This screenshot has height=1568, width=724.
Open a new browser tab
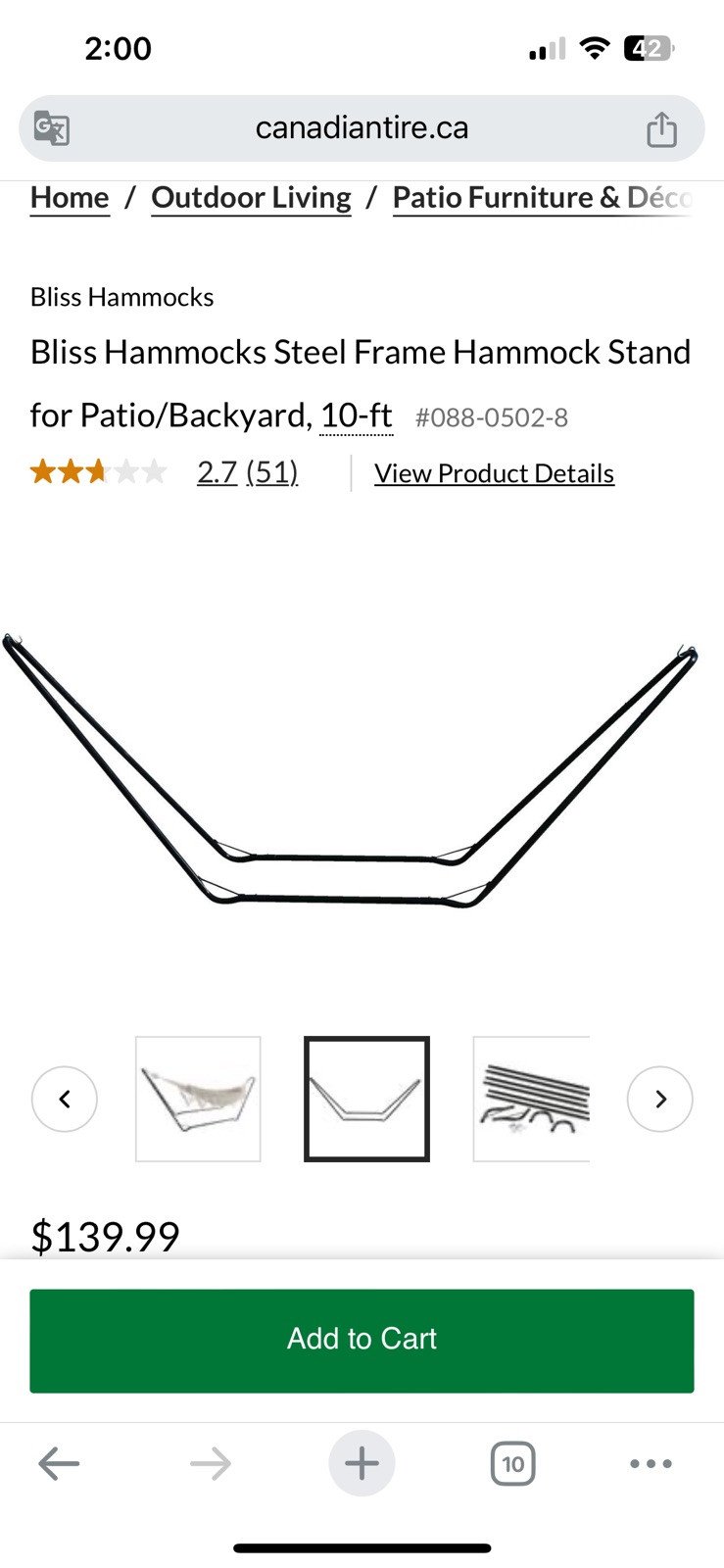tap(362, 1464)
